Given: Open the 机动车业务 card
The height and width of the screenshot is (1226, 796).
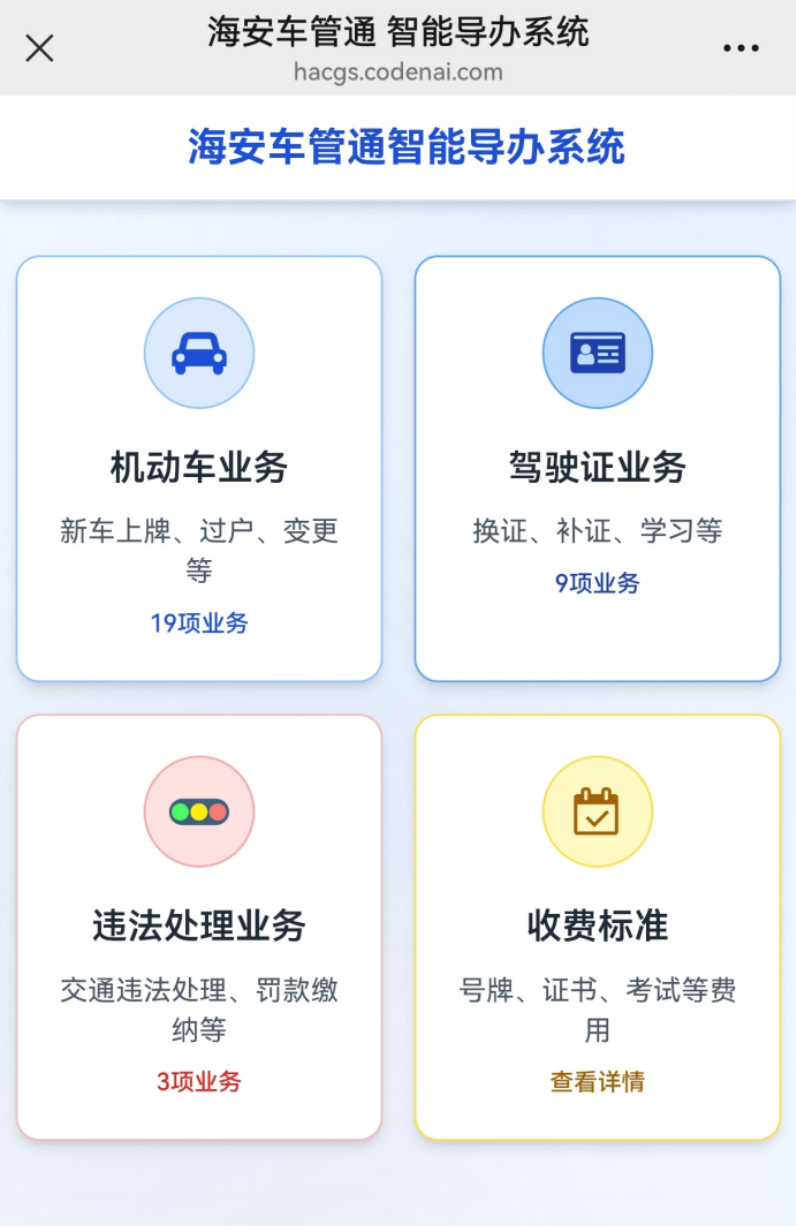Looking at the screenshot, I should pos(199,468).
